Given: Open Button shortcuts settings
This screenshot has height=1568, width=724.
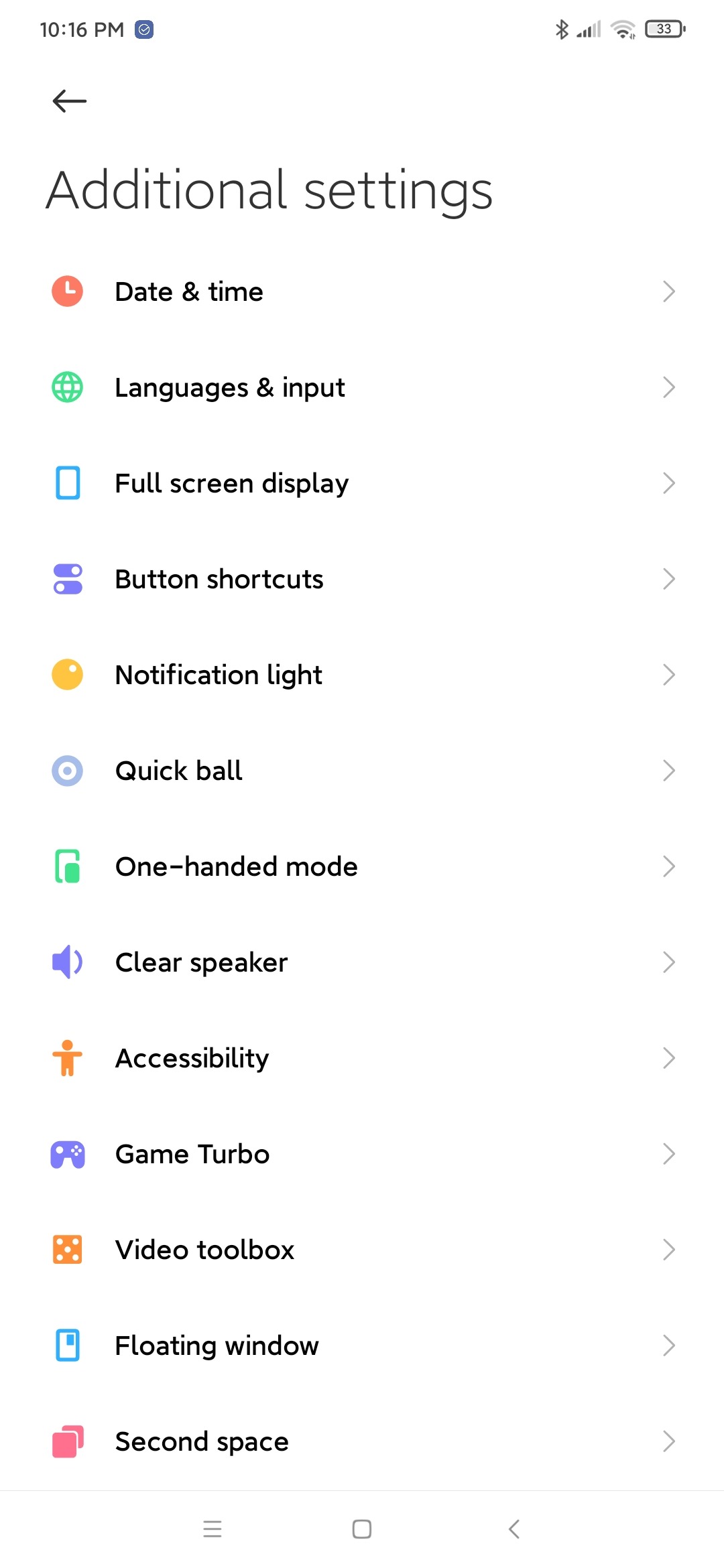Looking at the screenshot, I should [x=362, y=579].
